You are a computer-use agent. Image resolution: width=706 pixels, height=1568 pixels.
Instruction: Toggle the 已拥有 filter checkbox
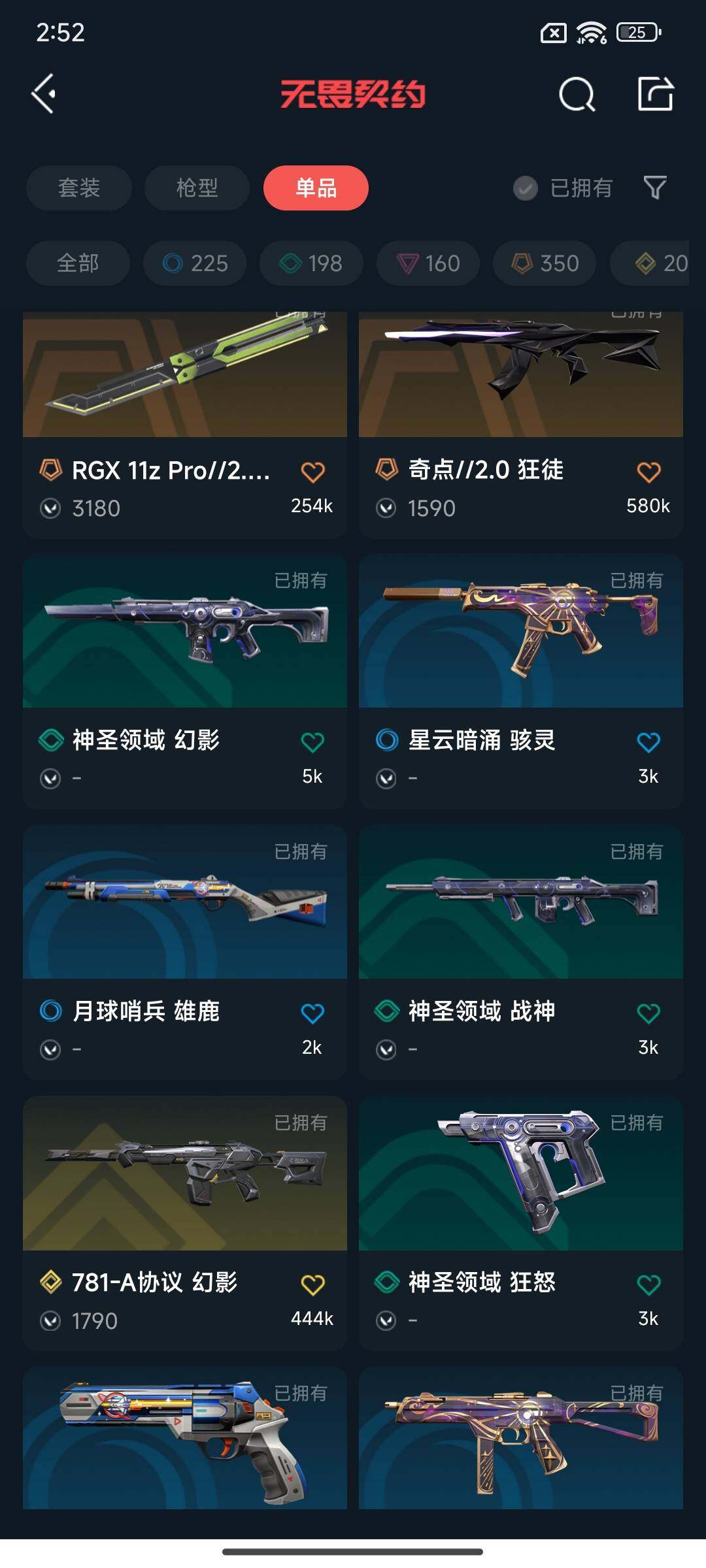[526, 188]
